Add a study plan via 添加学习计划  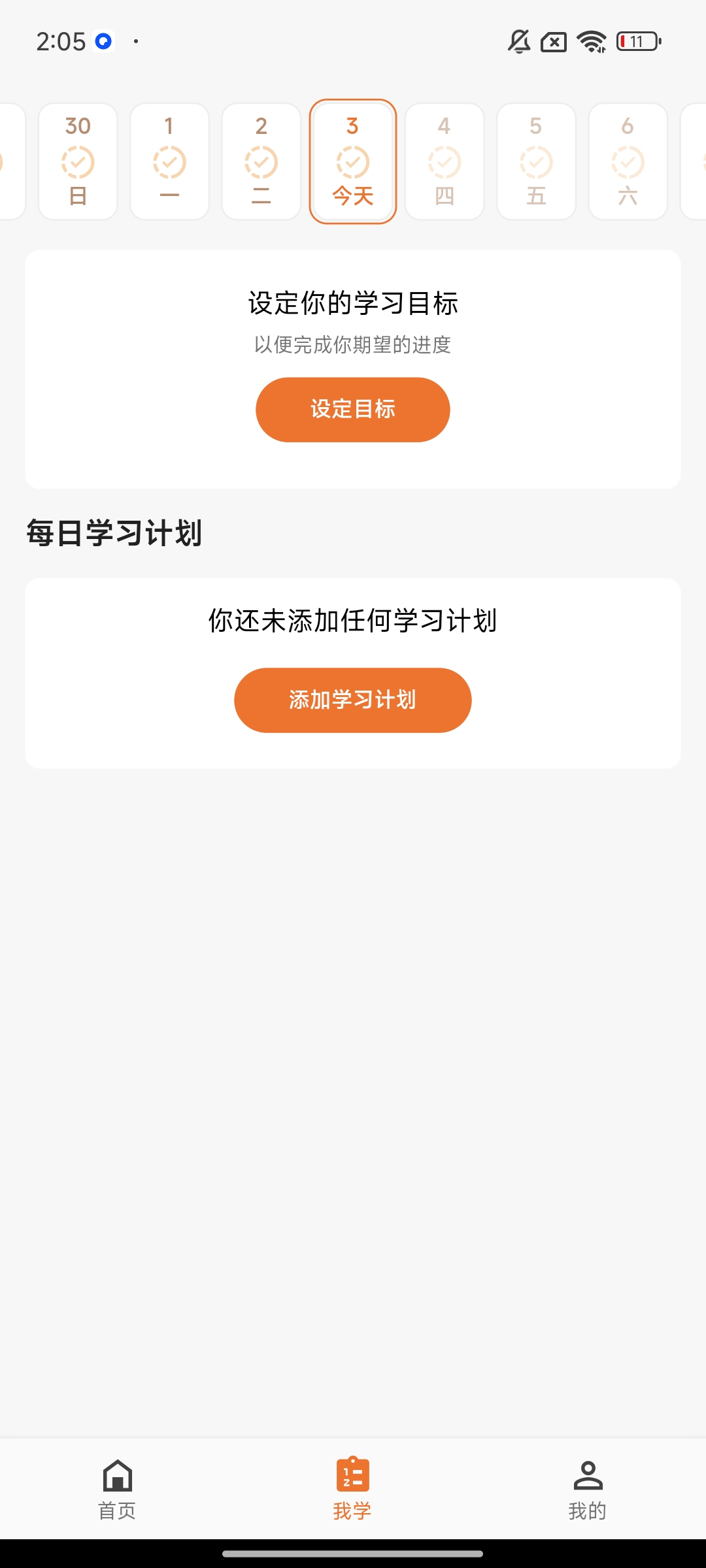(x=353, y=700)
